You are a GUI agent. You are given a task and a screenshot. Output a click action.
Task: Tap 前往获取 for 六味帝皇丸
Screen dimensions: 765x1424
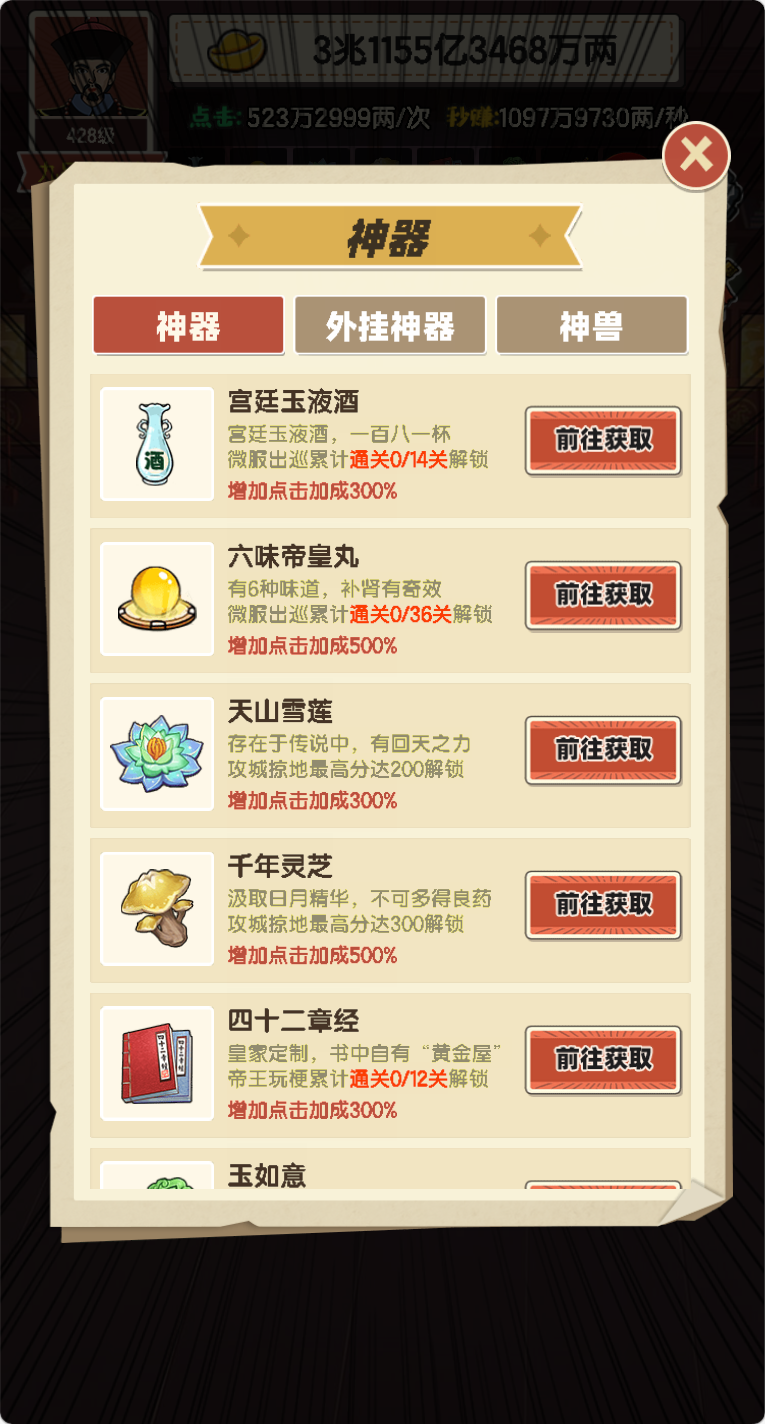tap(603, 595)
